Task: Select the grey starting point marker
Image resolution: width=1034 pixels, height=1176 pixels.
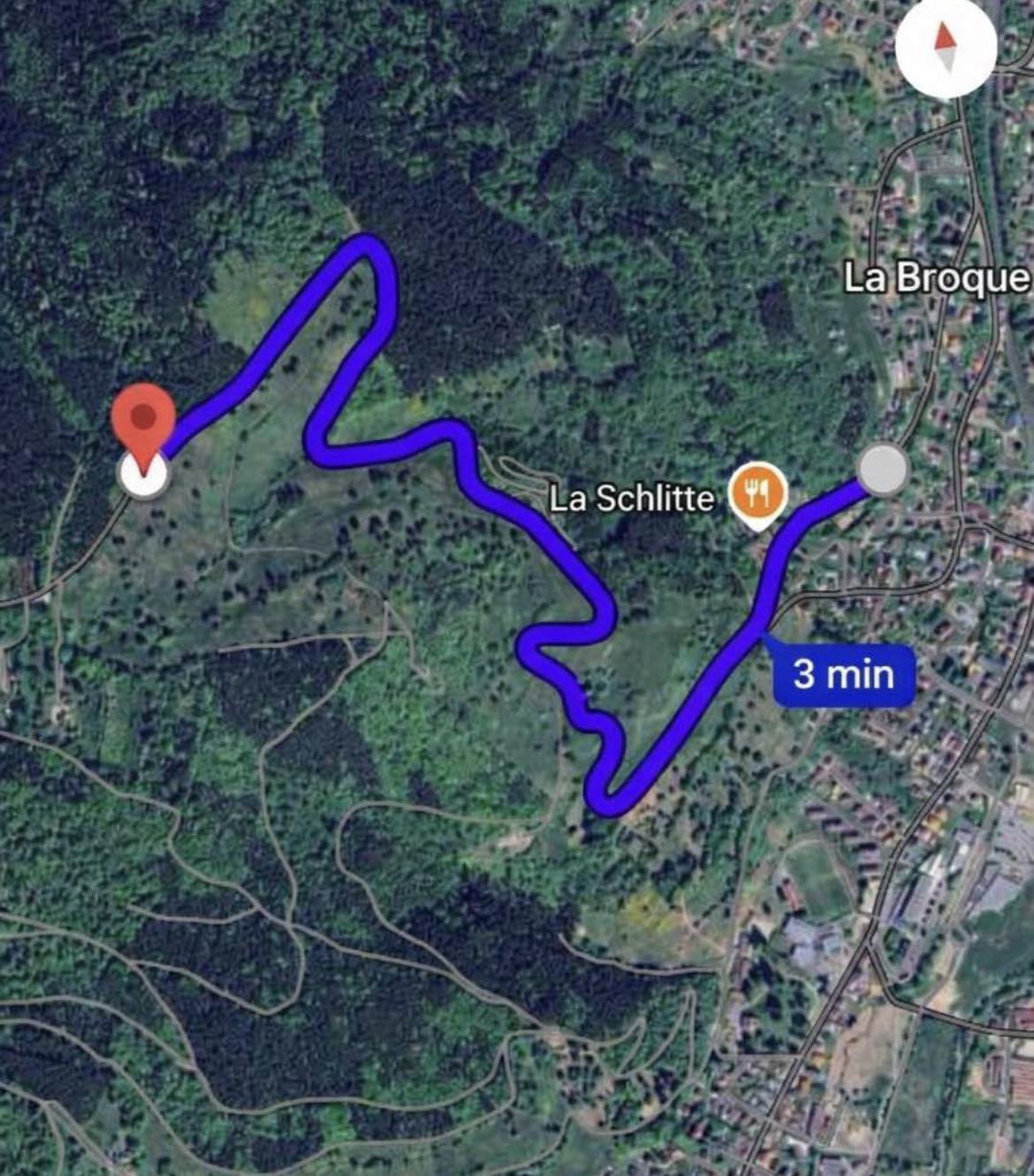Action: click(x=883, y=469)
